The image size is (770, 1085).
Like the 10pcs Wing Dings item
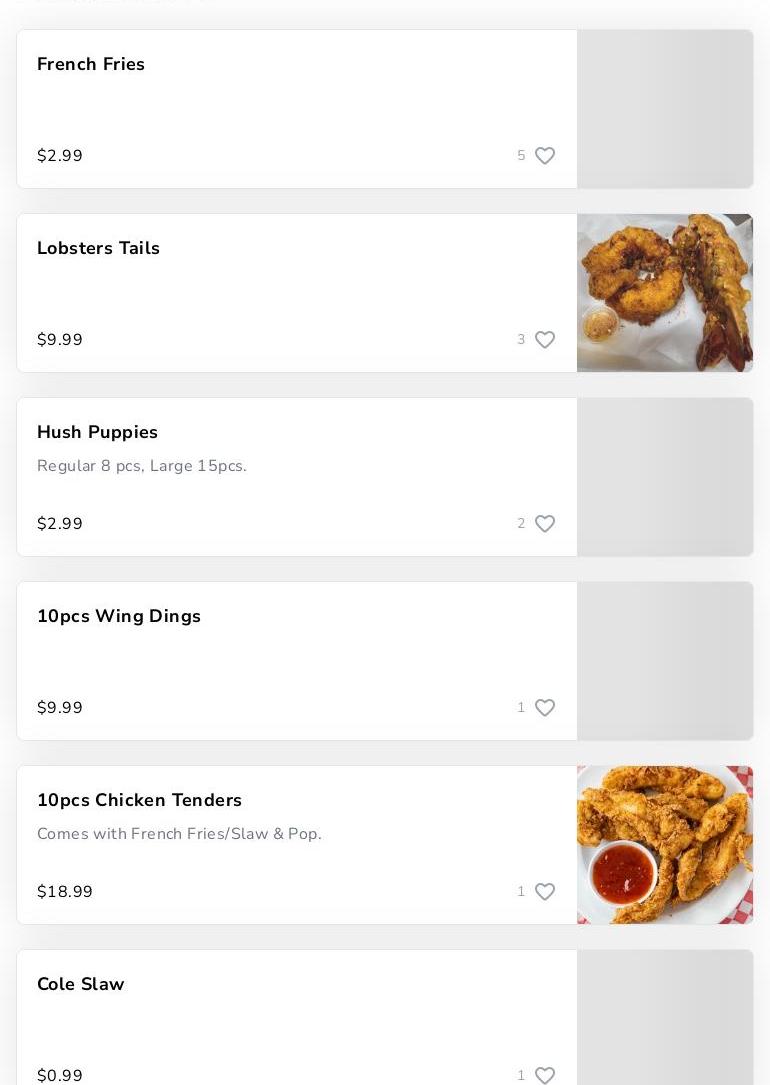(x=545, y=708)
